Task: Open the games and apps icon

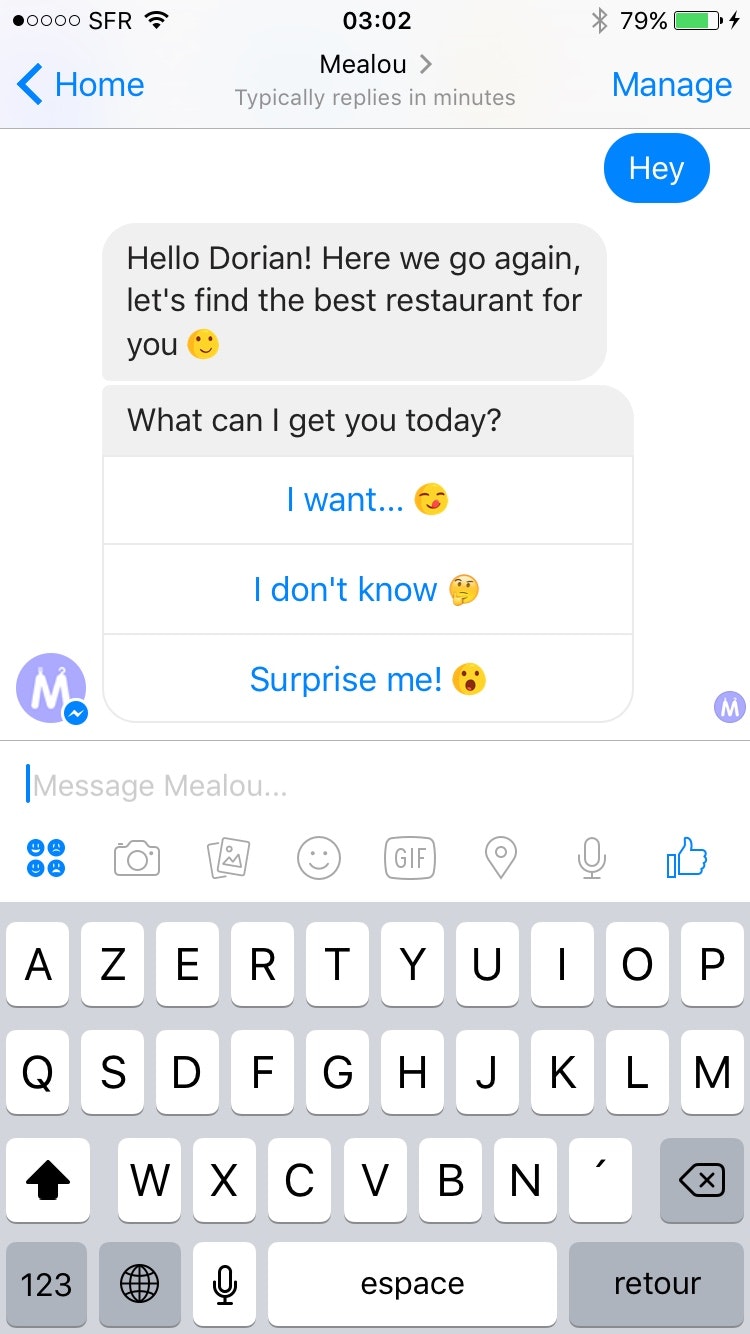Action: [46, 858]
